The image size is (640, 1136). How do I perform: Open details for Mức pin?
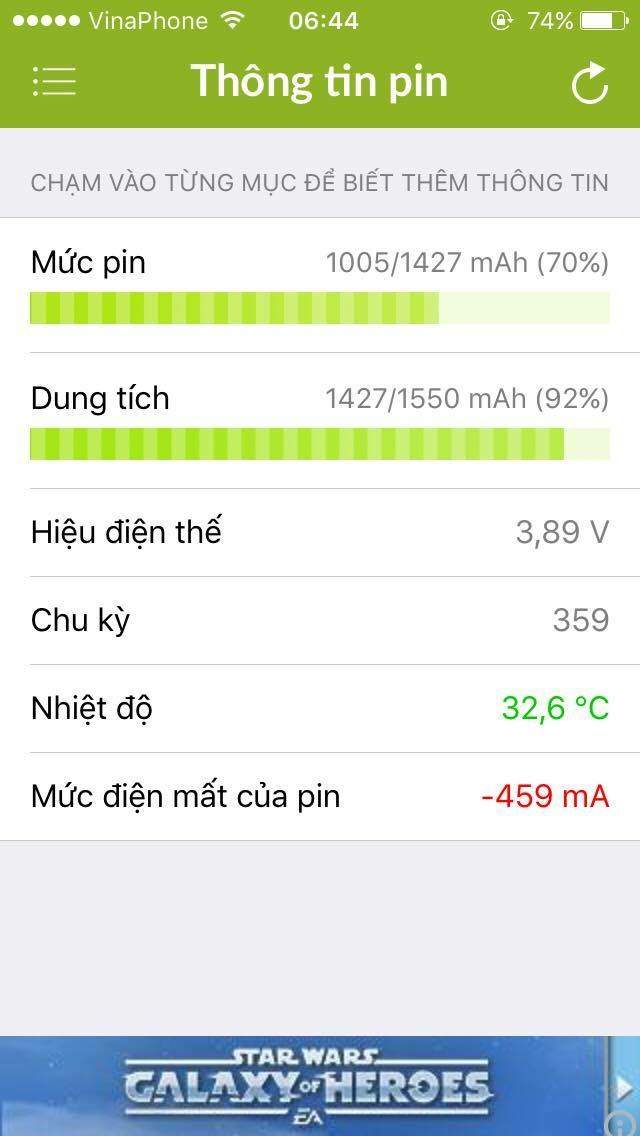pyautogui.click(x=320, y=286)
